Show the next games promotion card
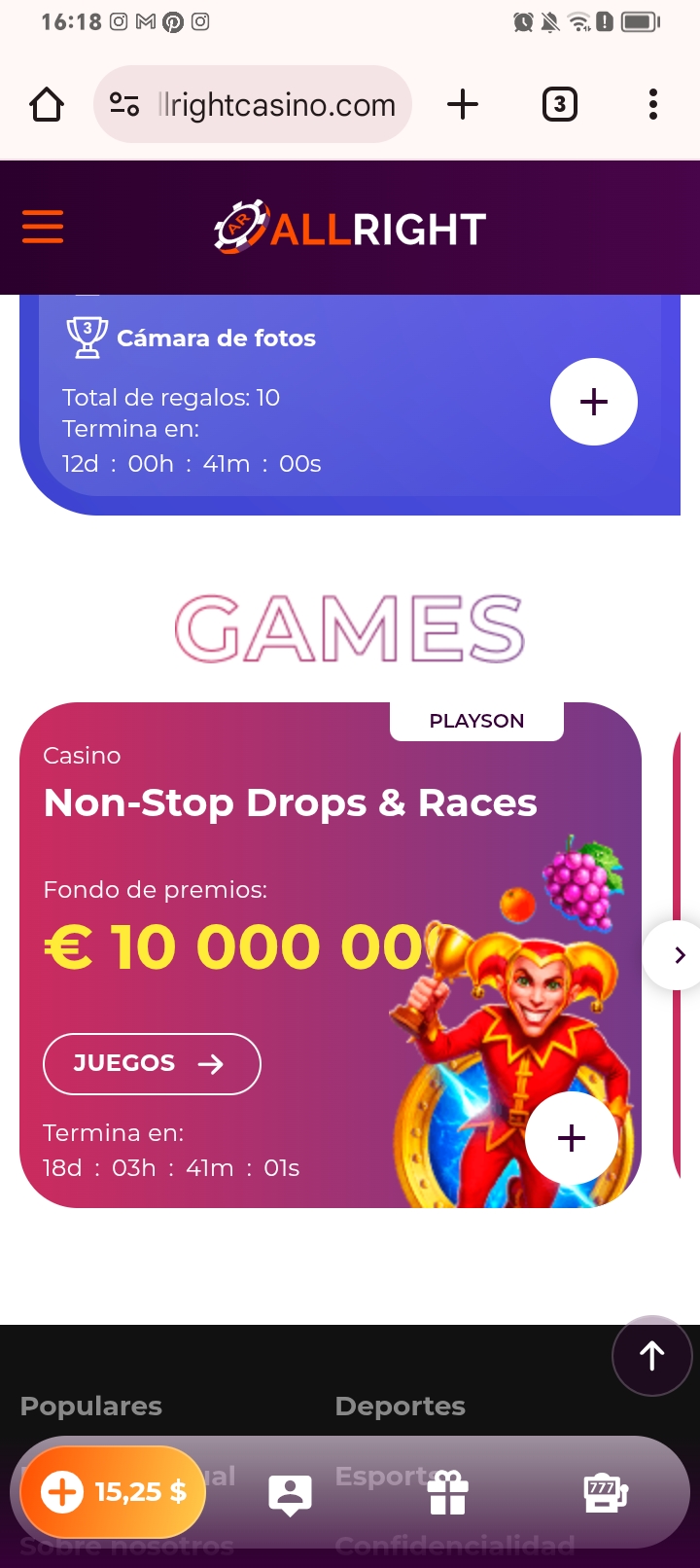The height and width of the screenshot is (1568, 700). click(679, 955)
